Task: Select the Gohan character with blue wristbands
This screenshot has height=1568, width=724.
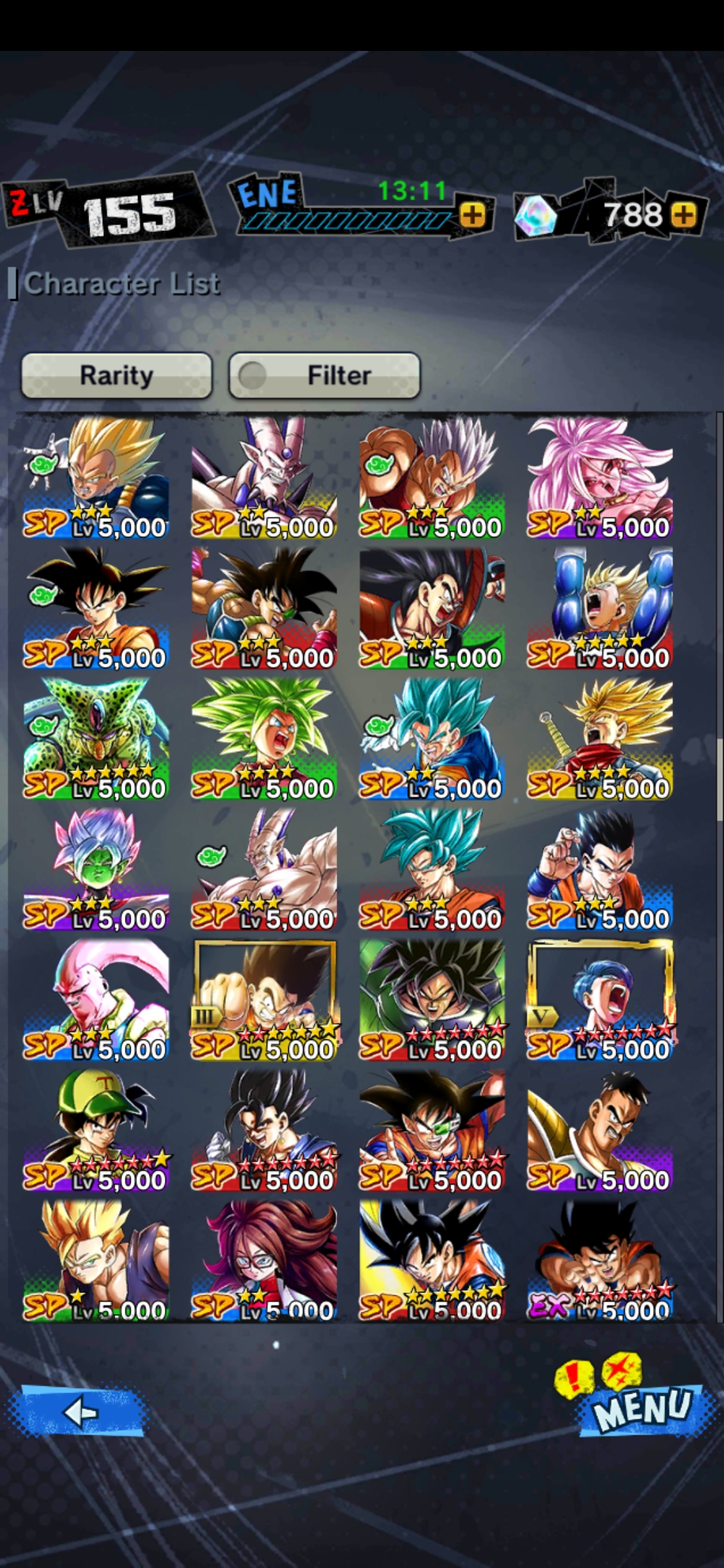Action: (x=600, y=869)
